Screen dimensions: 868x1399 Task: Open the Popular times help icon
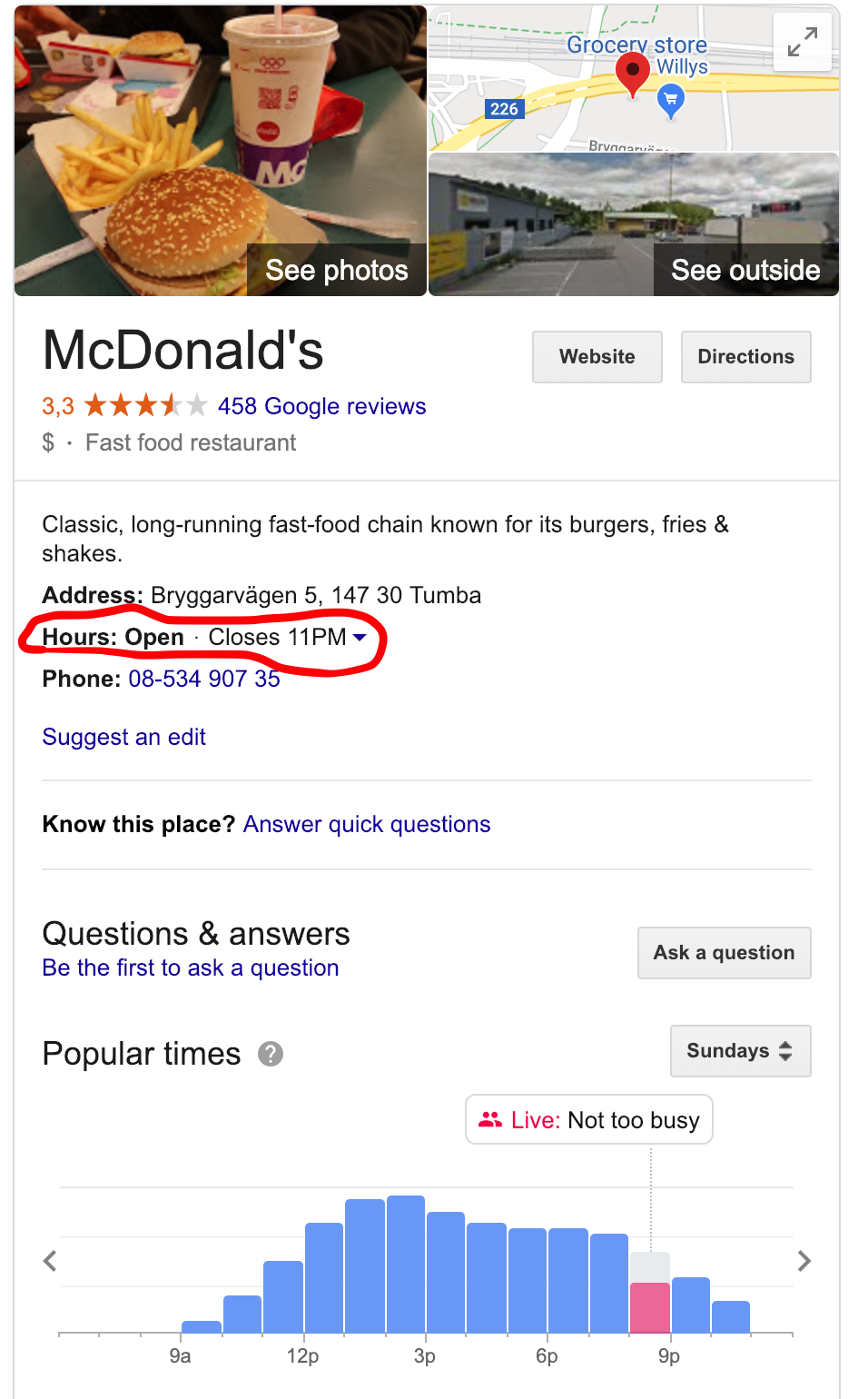pyautogui.click(x=271, y=1054)
